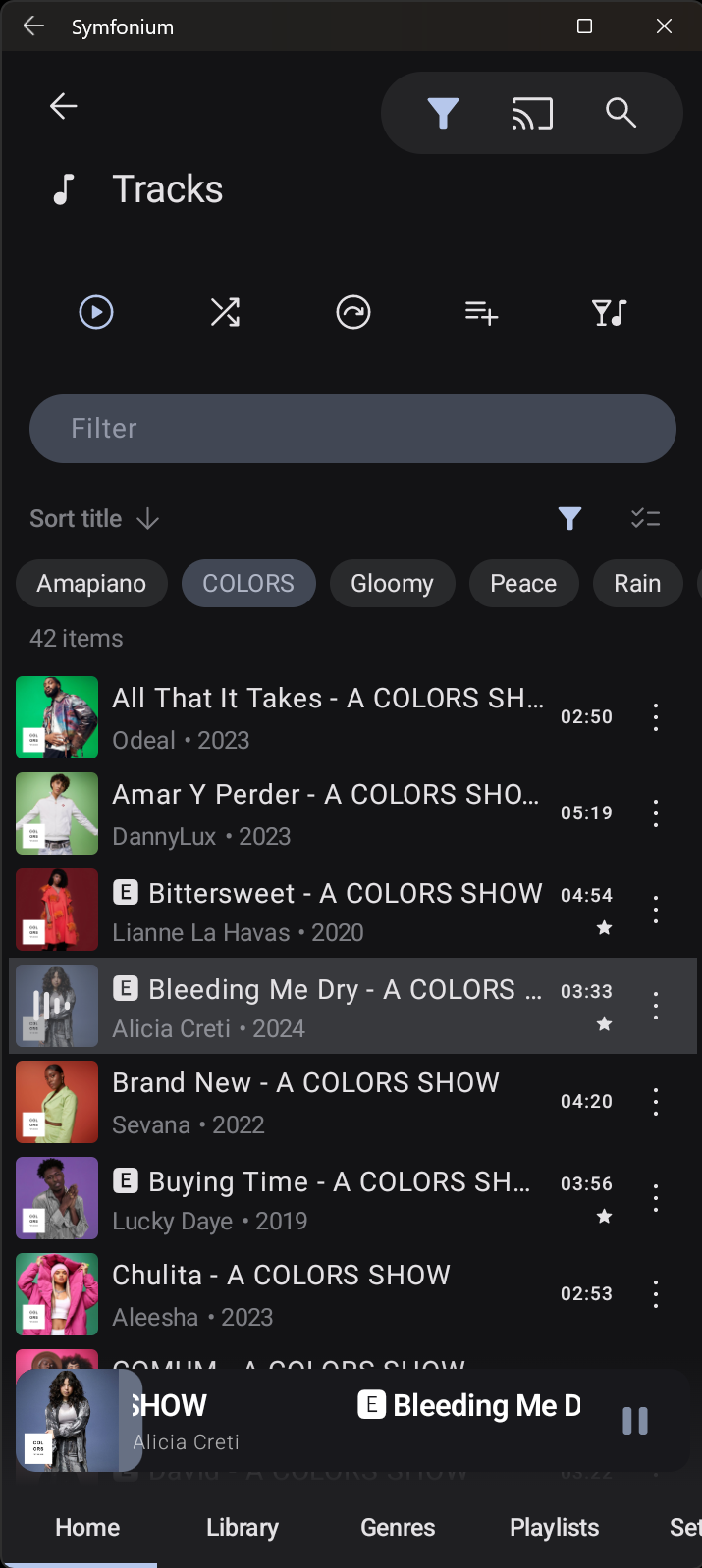Switch to the Library tab
The image size is (702, 1568).
[243, 1527]
